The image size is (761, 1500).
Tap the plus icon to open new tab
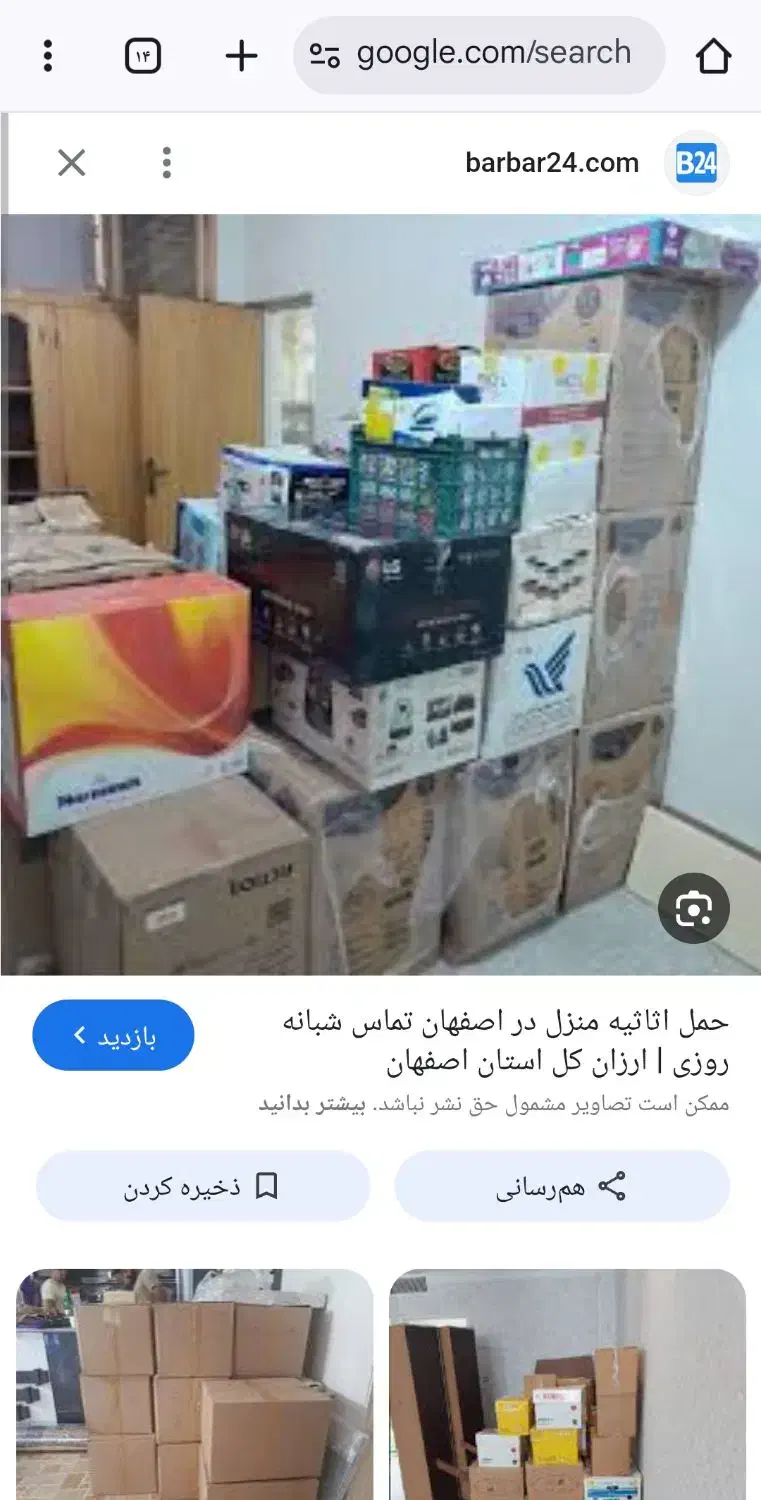[x=240, y=55]
